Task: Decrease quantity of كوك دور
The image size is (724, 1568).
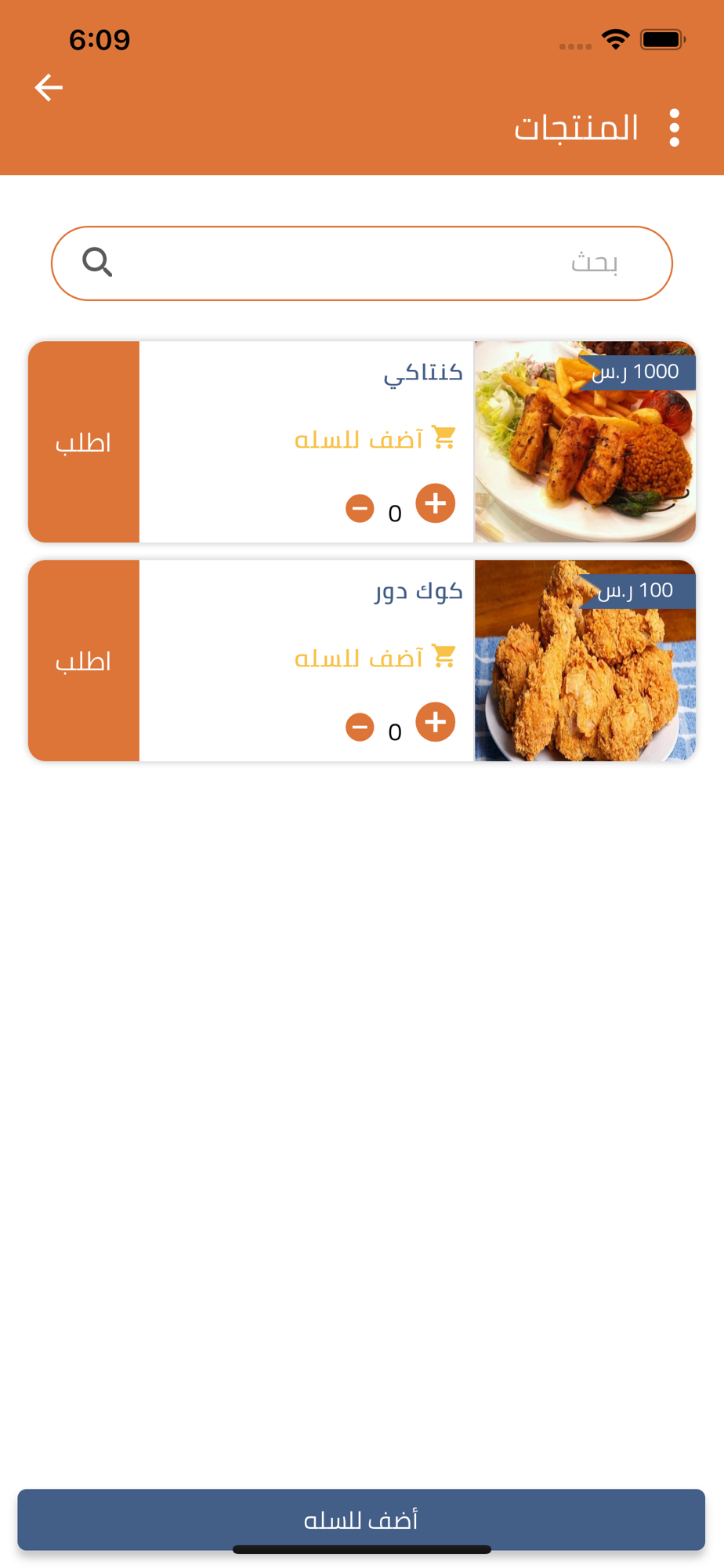Action: [x=360, y=728]
